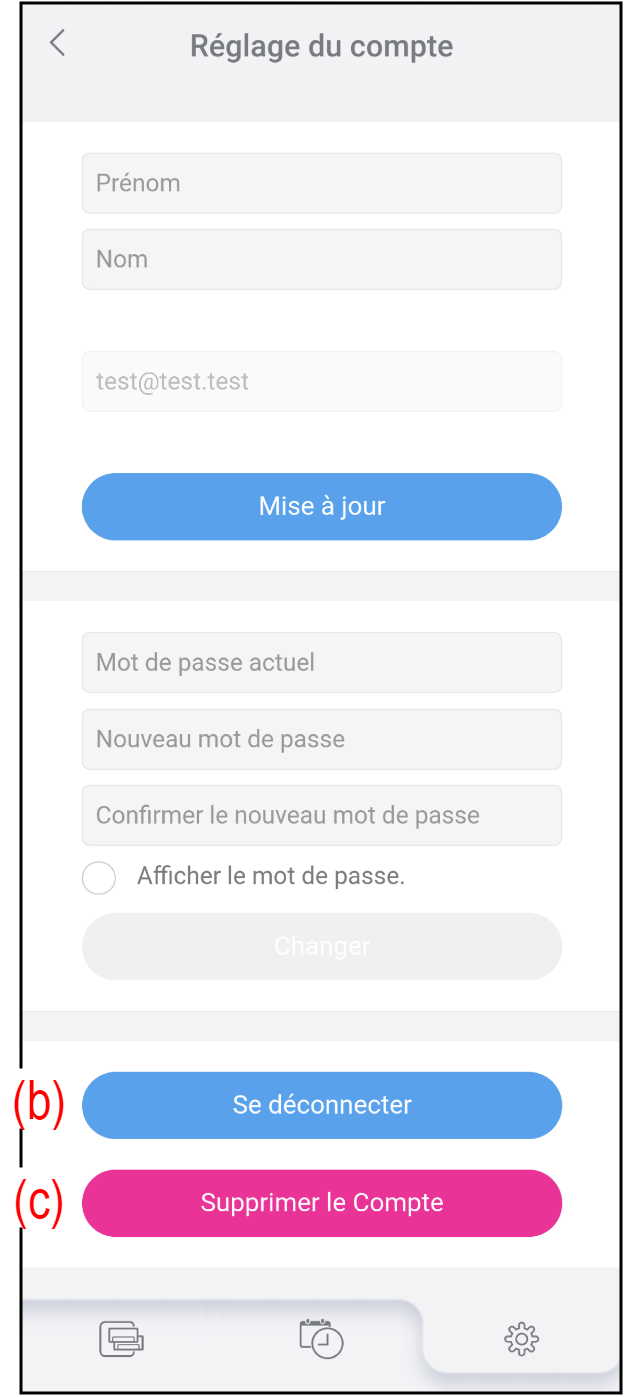Go back from Réglage du compte
Viewport: 625px width, 1397px height.
point(57,43)
